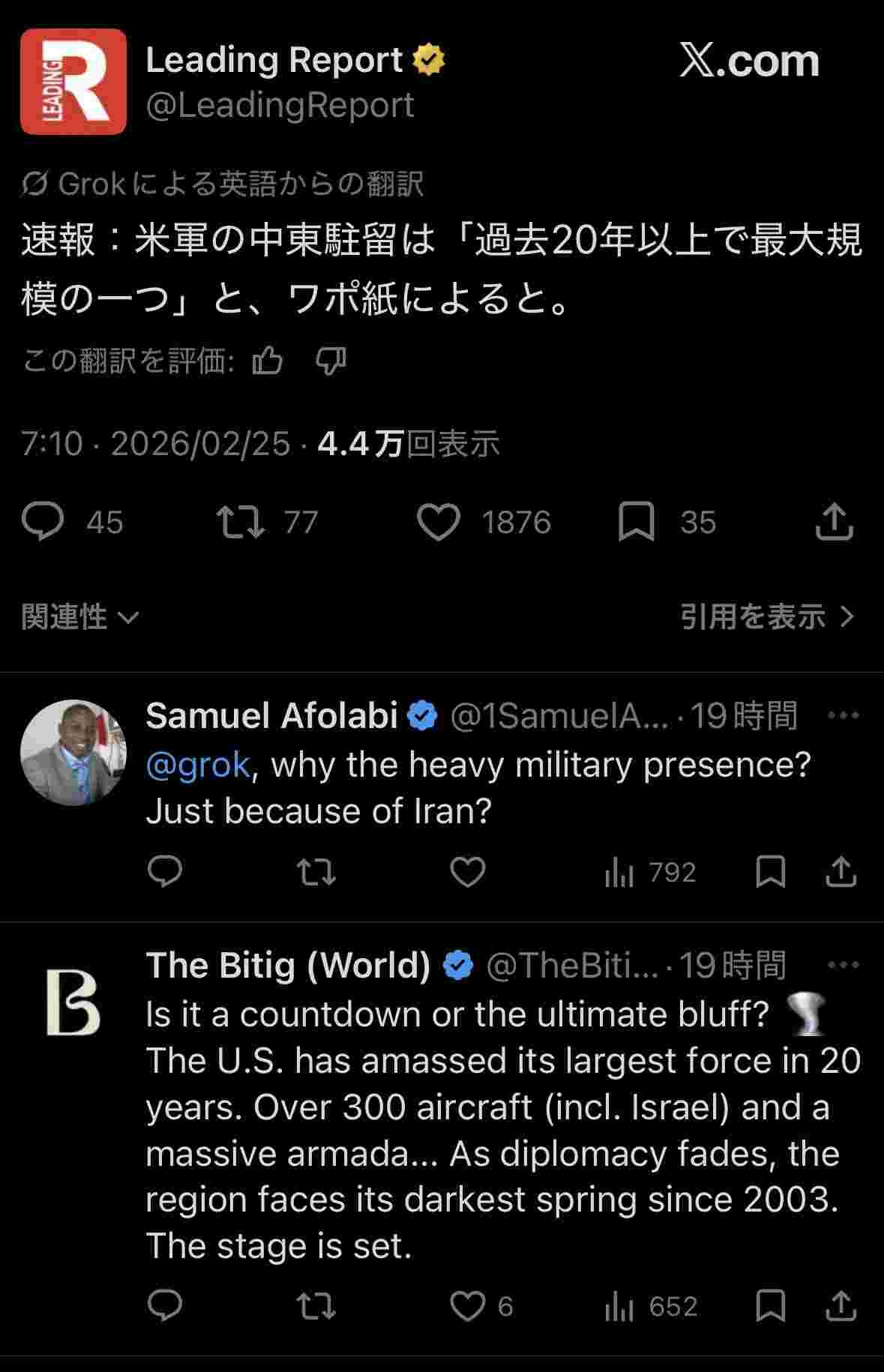Like Leading Report's post
Screen dimensions: 884x1372
click(x=438, y=522)
